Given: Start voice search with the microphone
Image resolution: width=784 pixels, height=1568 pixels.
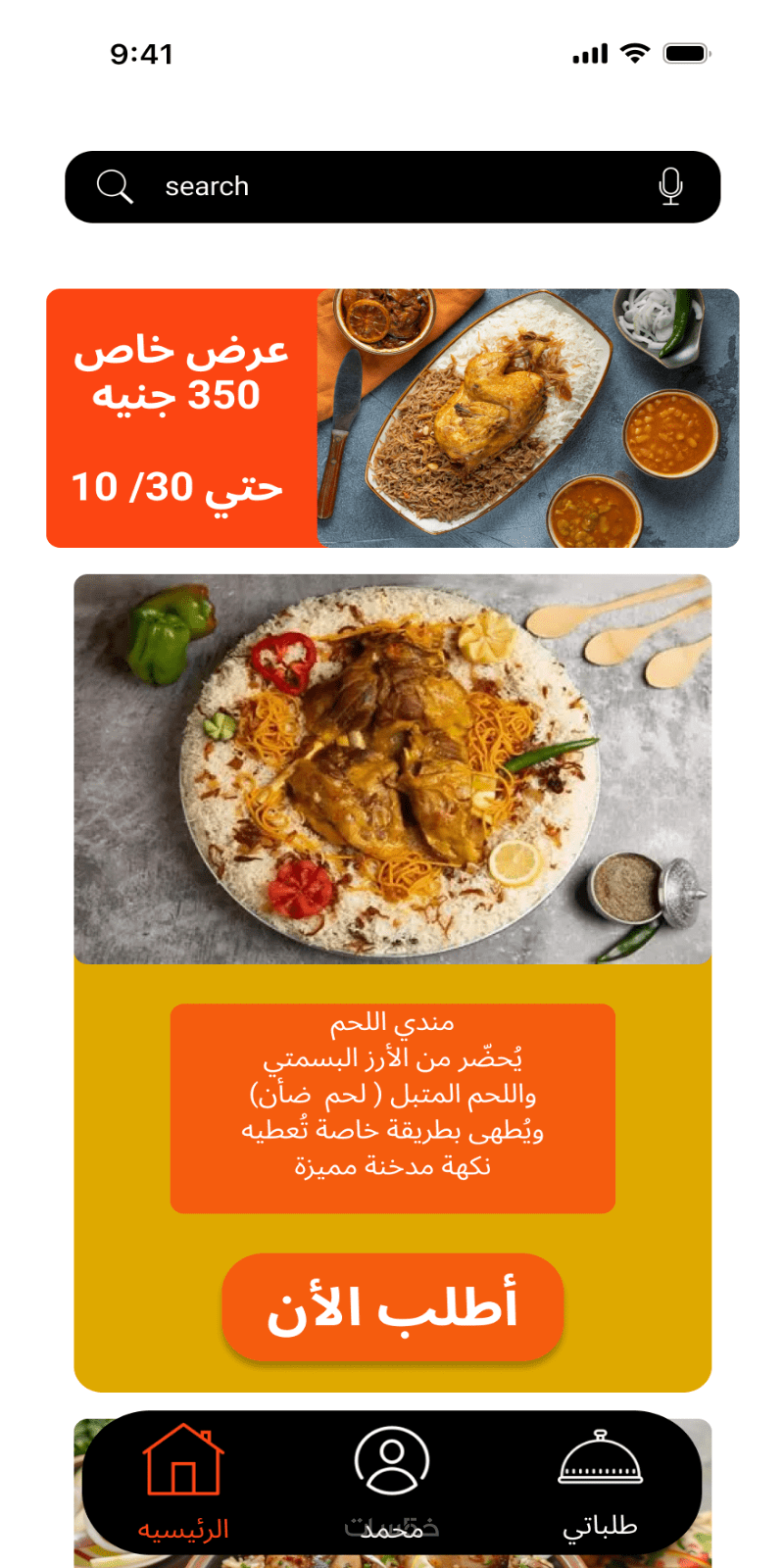Looking at the screenshot, I should tap(670, 186).
